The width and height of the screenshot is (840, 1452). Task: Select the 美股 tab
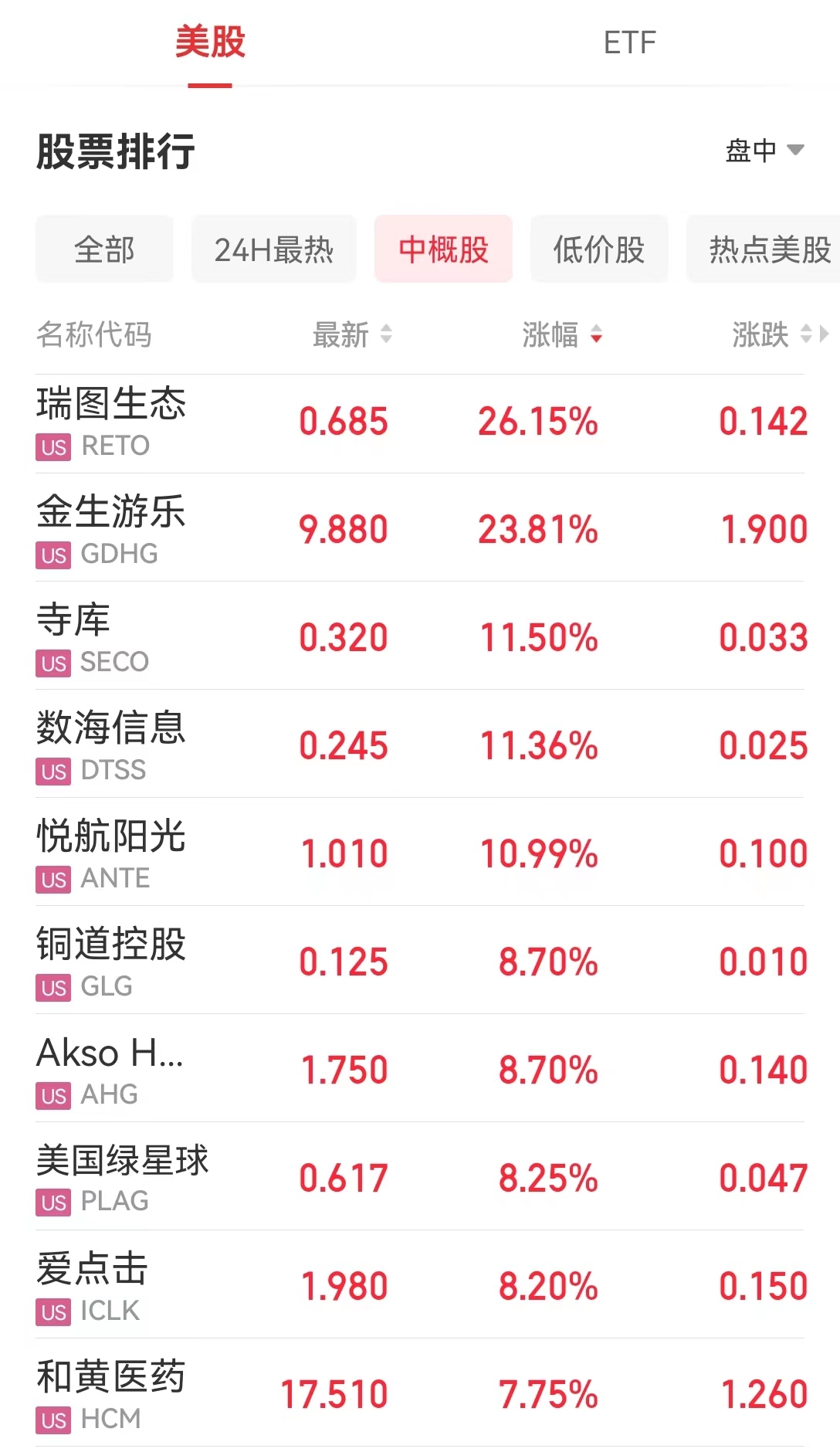click(x=210, y=42)
